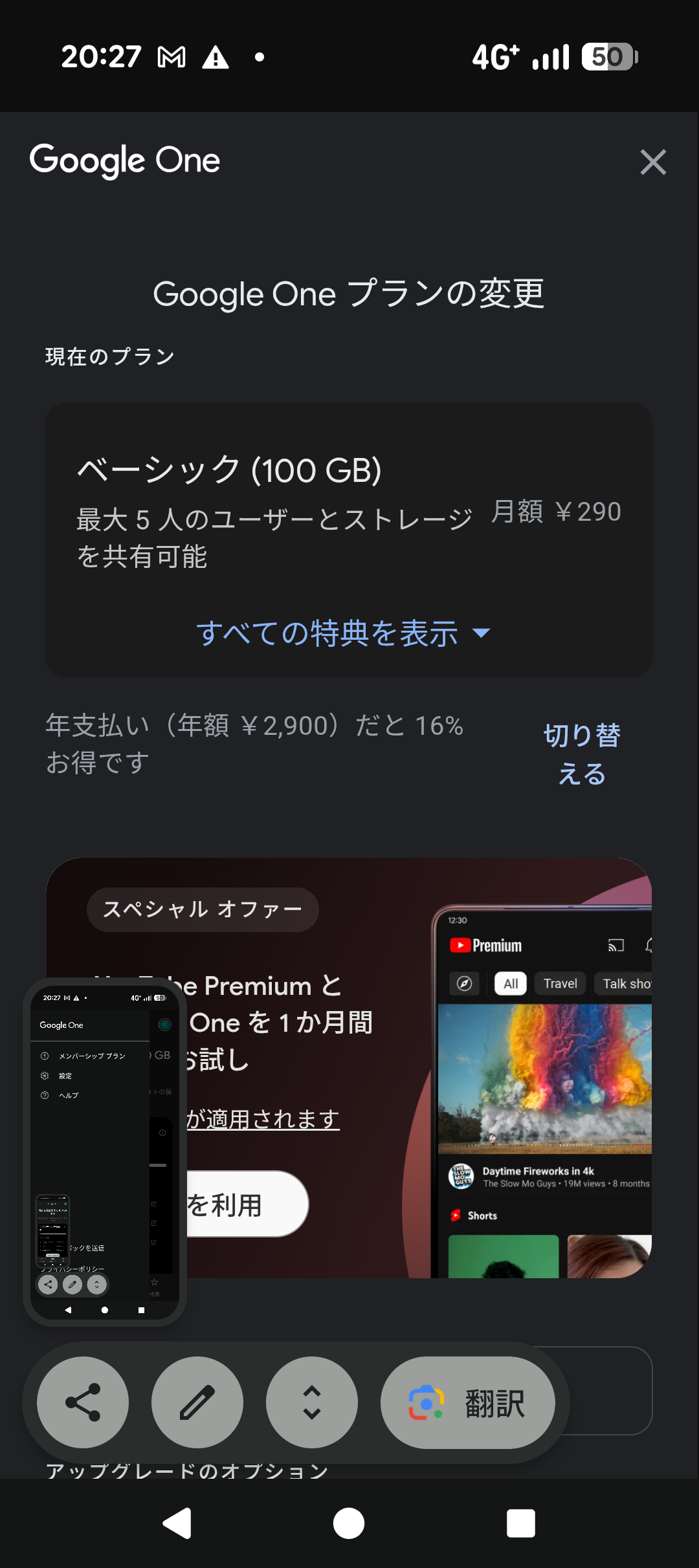Tap the white button ending in を利用
The height and width of the screenshot is (1568, 699).
click(246, 1204)
